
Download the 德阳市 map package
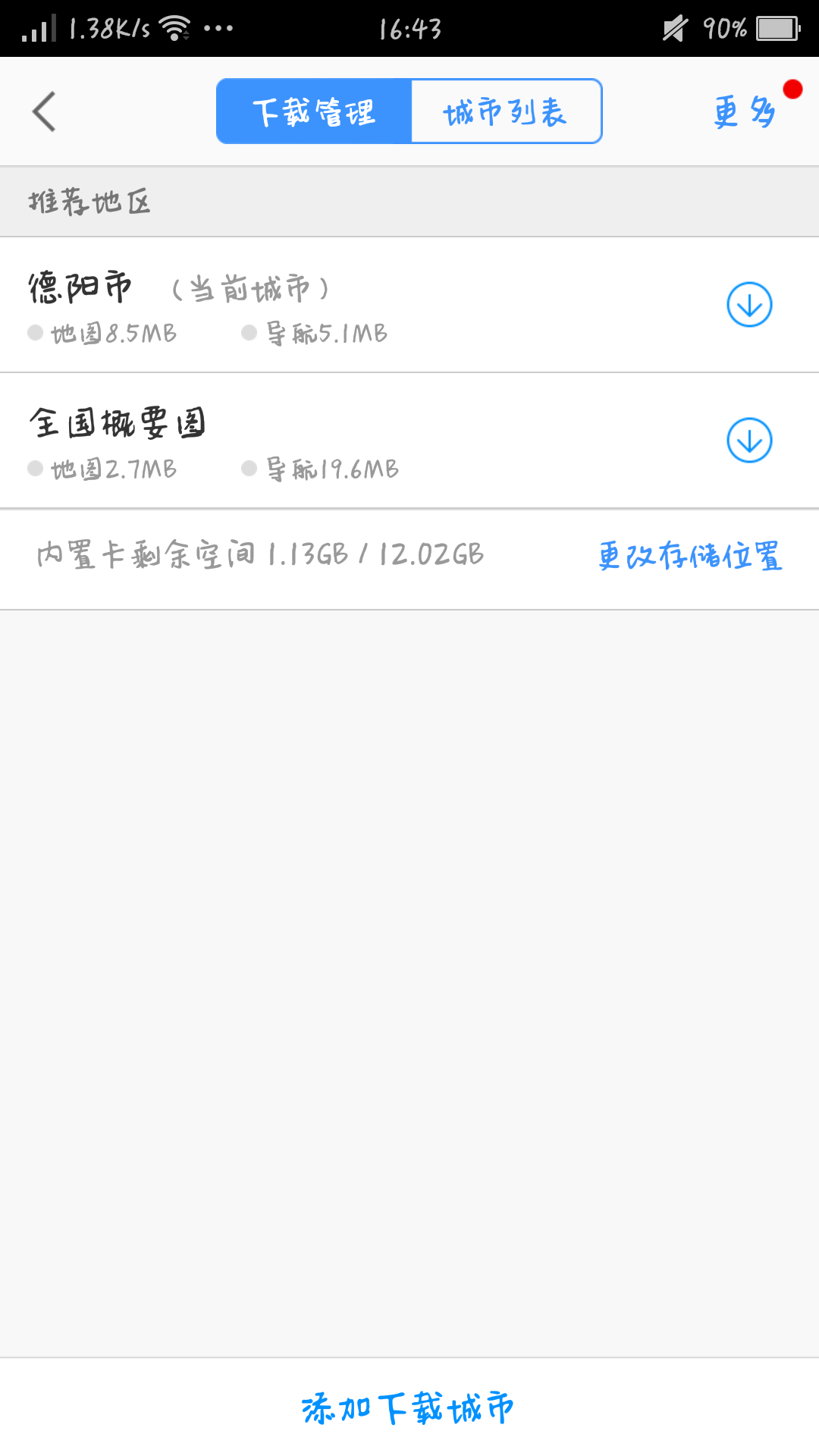coord(749,305)
